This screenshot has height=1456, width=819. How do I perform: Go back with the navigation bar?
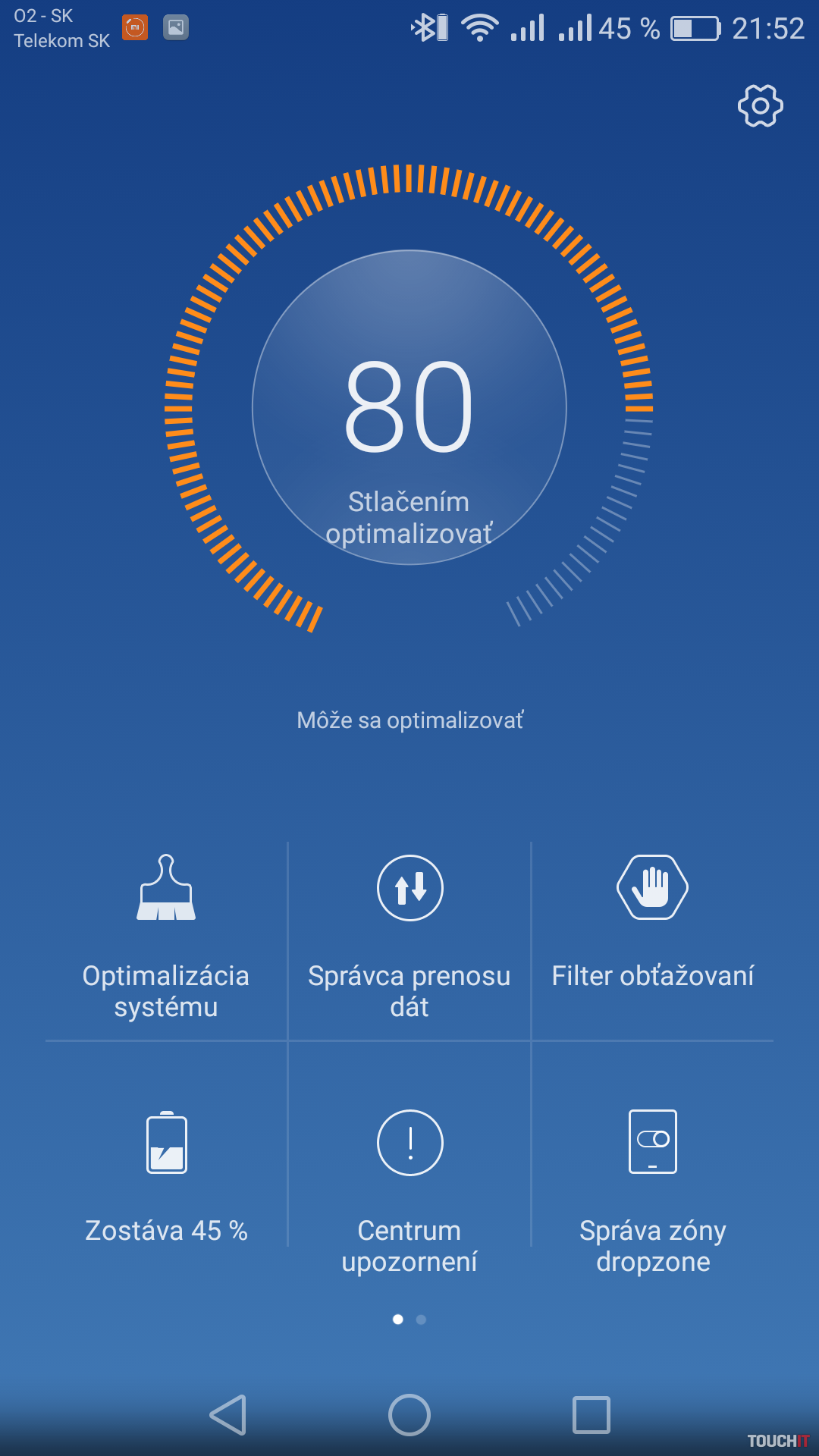(x=228, y=1415)
